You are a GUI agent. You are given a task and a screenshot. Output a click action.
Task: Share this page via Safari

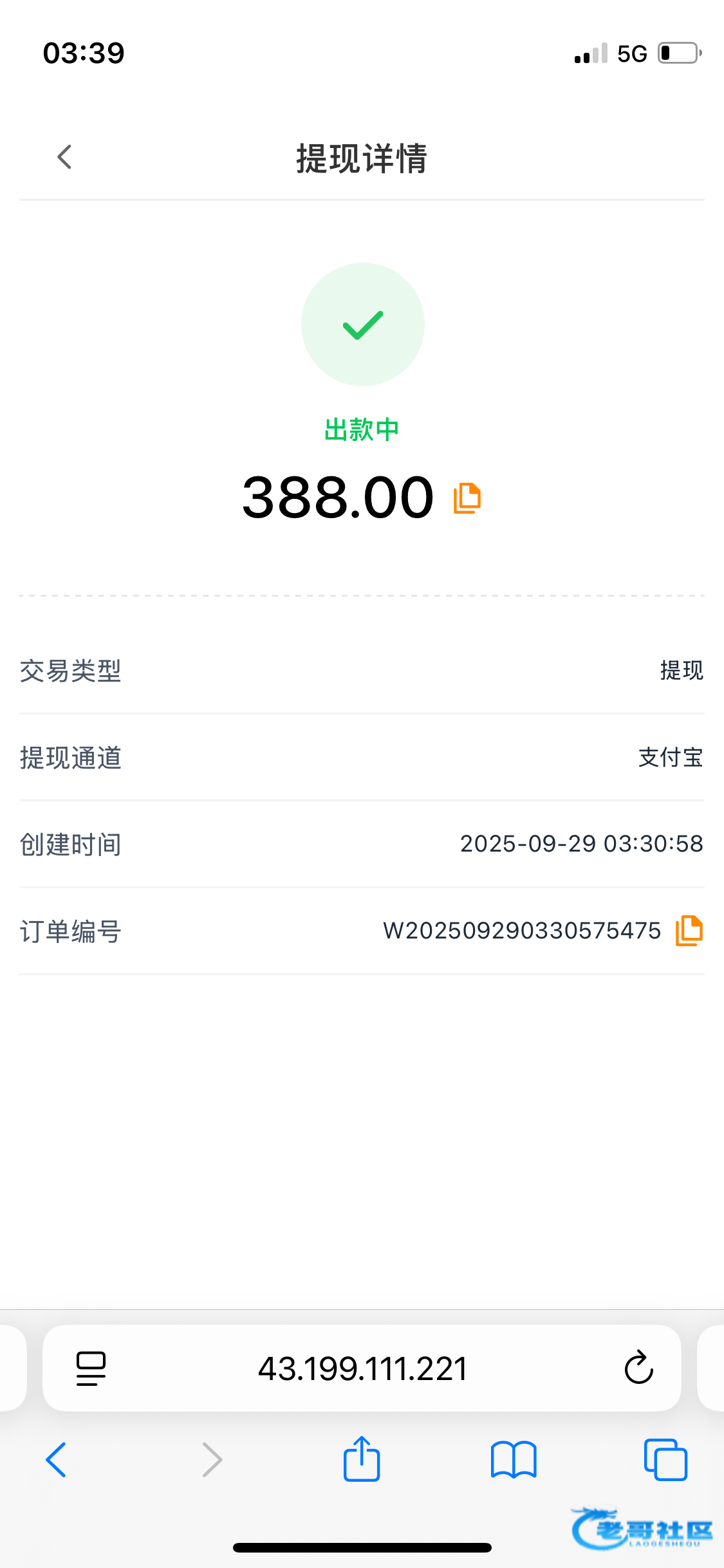coord(362,1460)
